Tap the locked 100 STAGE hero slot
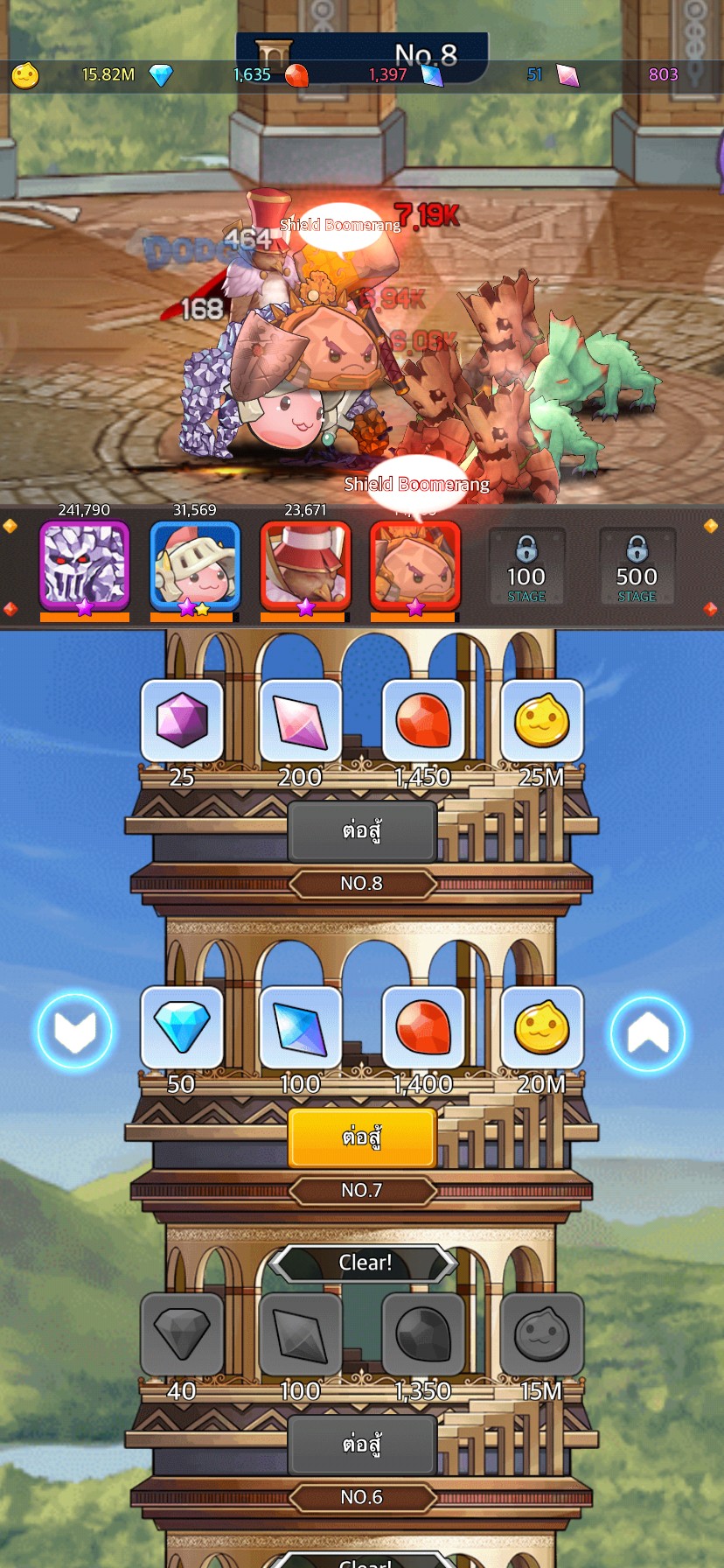The width and height of the screenshot is (724, 1568). [526, 566]
